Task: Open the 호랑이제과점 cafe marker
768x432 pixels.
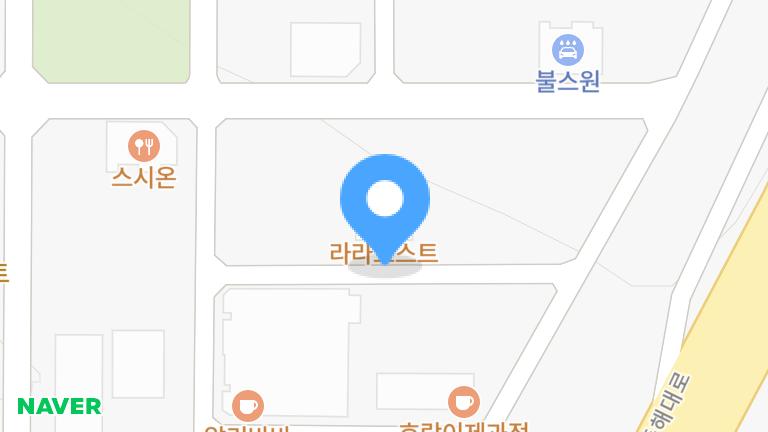Action: pos(463,402)
